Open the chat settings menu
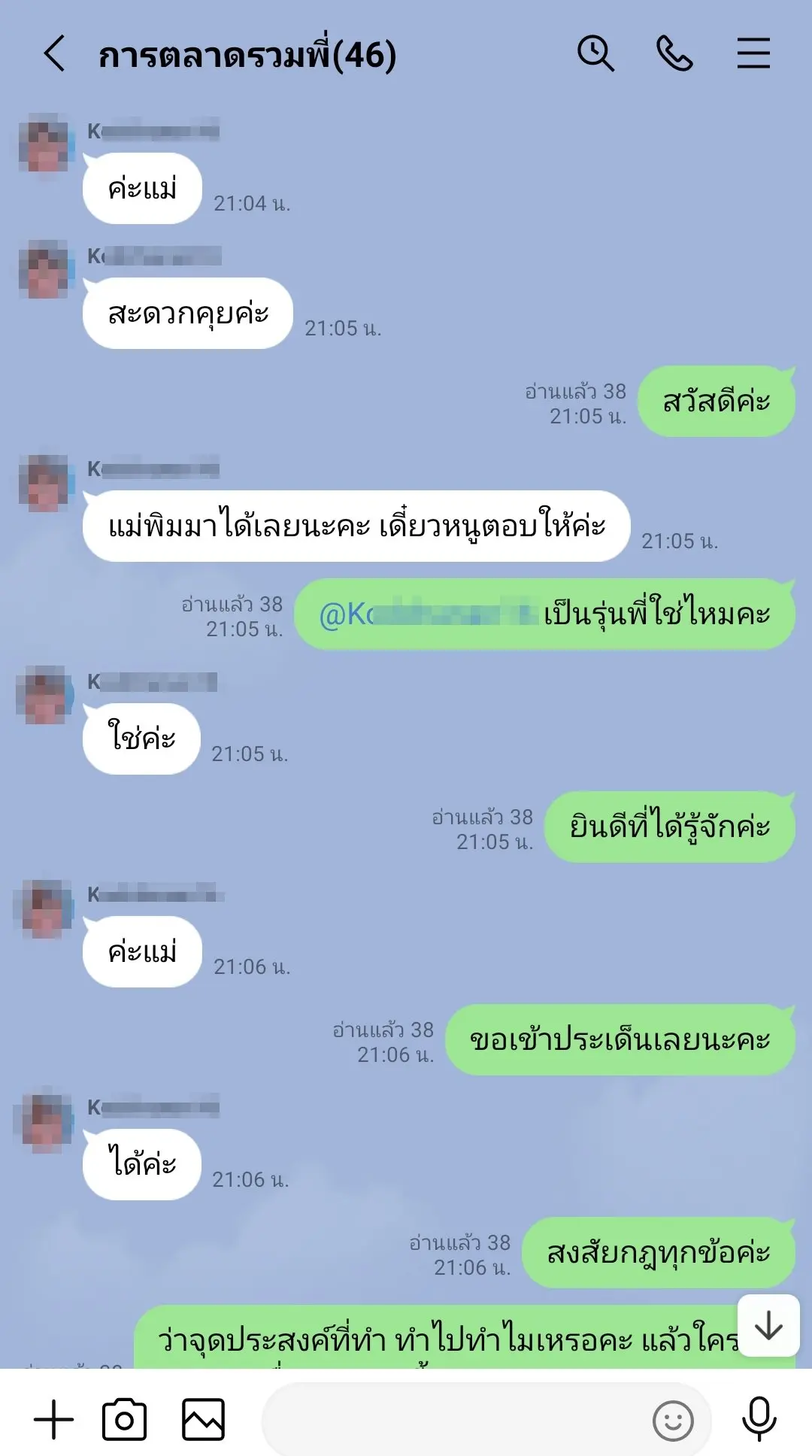 click(753, 54)
